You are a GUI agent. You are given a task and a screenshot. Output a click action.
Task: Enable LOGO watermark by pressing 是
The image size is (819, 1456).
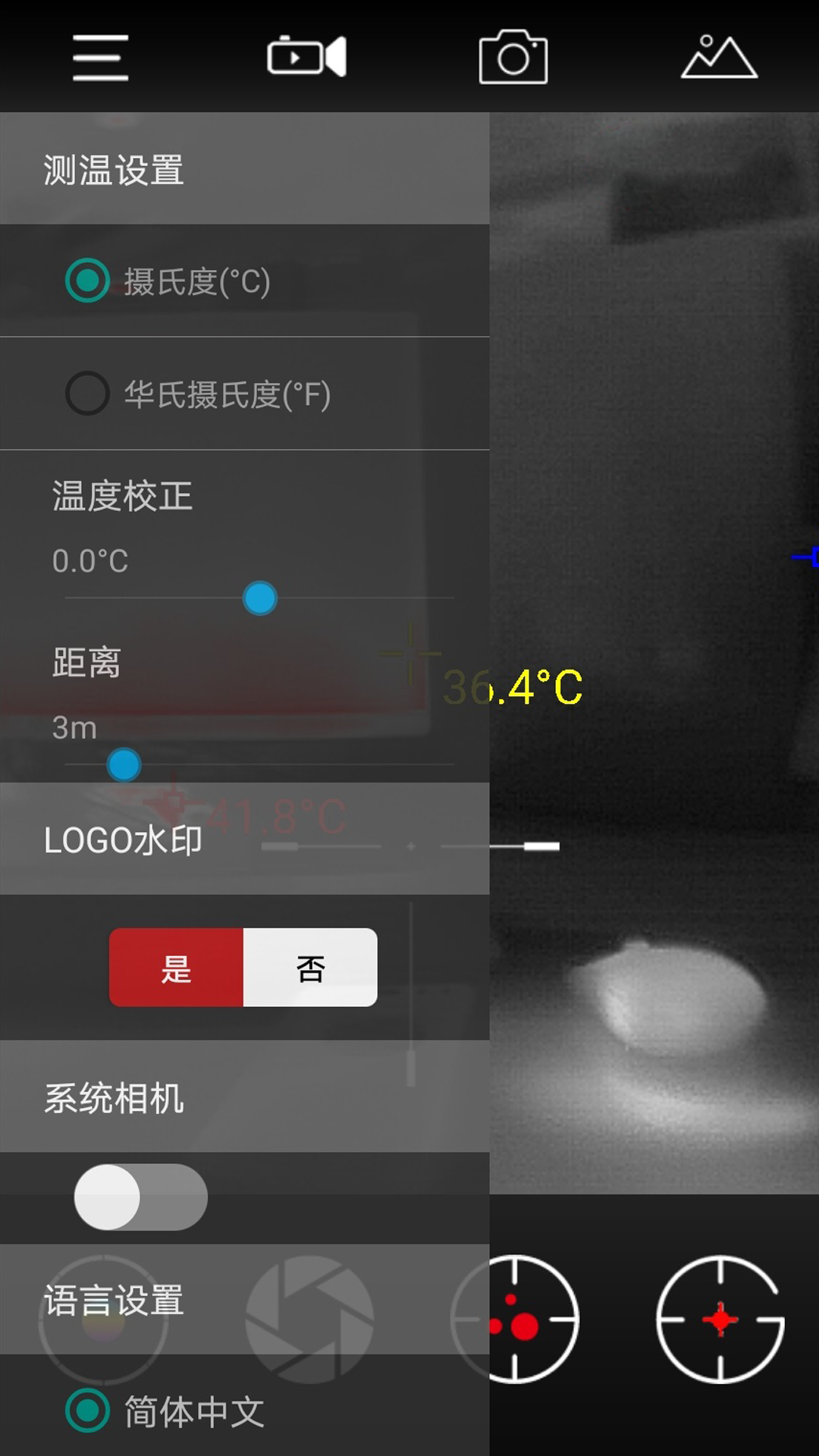tap(176, 968)
